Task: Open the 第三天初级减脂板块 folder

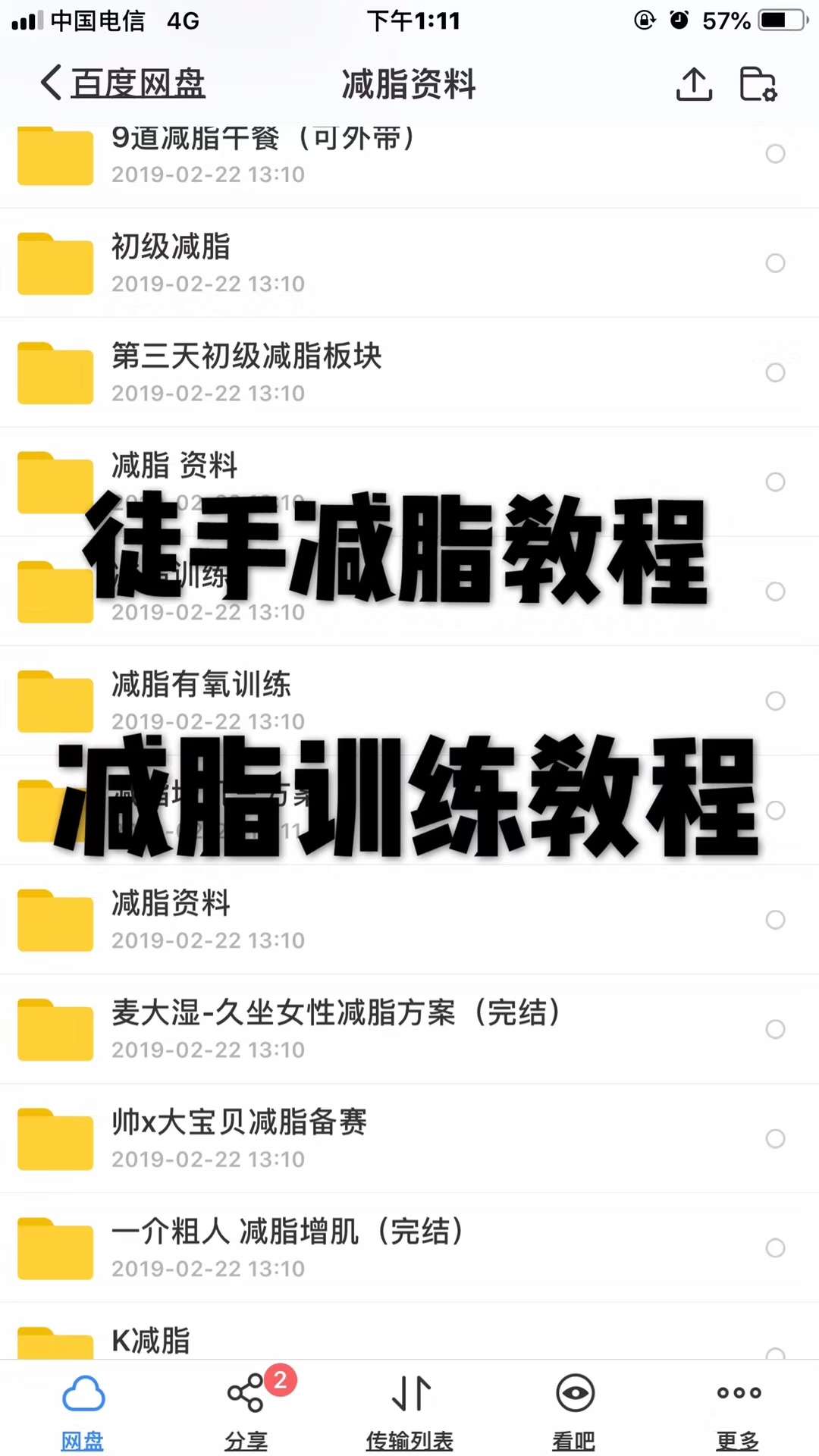Action: [303, 372]
